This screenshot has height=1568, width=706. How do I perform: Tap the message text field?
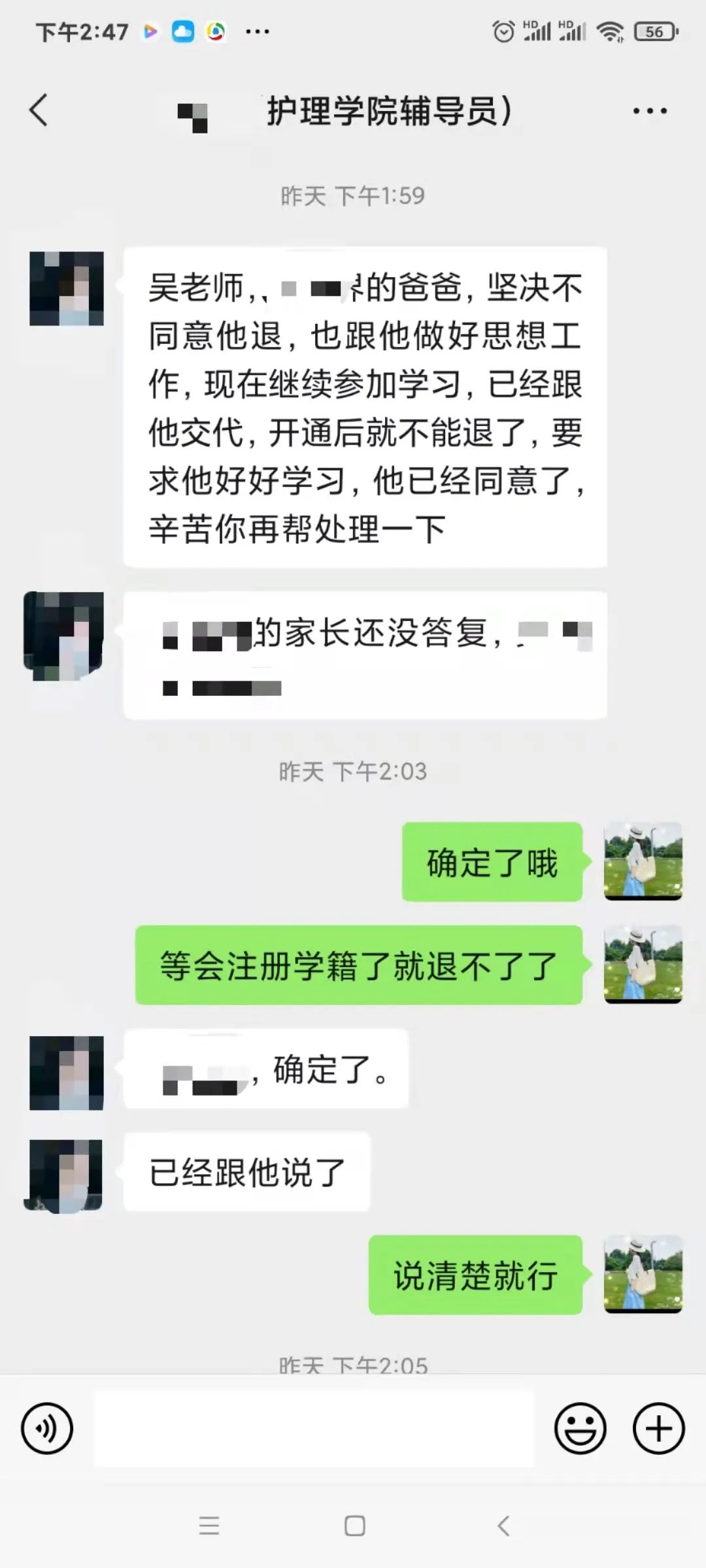coord(314,1428)
